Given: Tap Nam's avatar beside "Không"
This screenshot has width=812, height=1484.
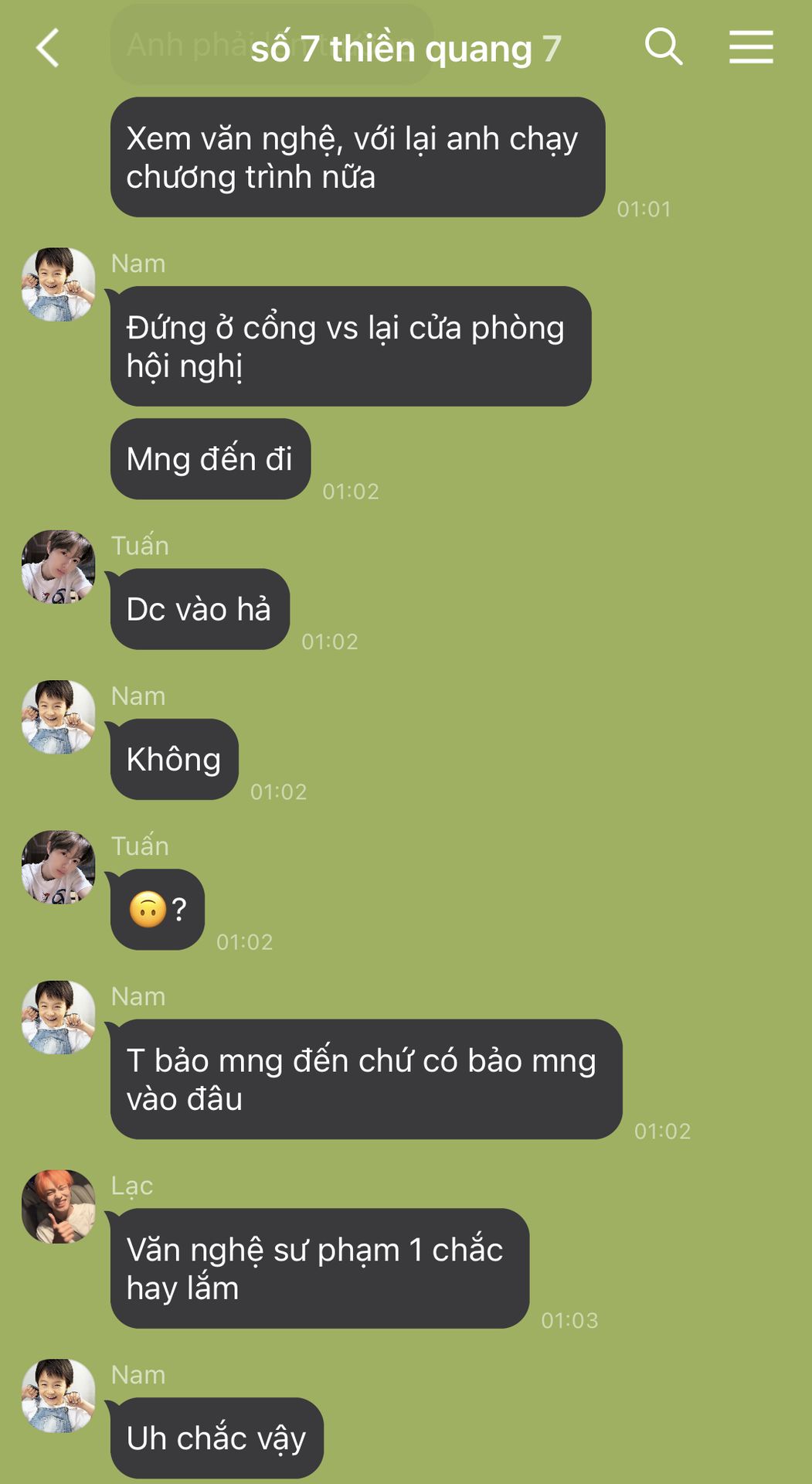Looking at the screenshot, I should click(59, 716).
